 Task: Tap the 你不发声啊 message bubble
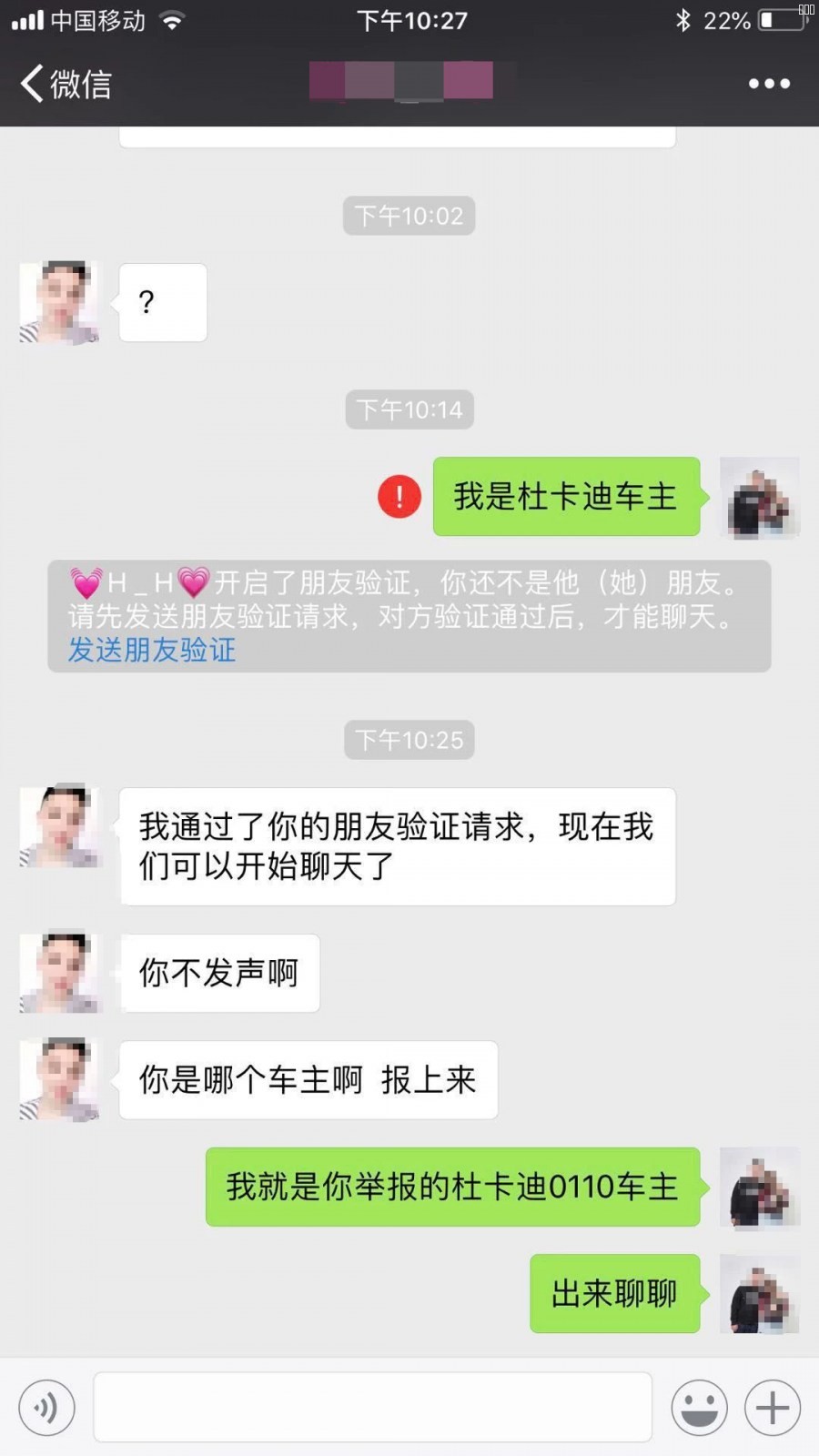point(218,973)
